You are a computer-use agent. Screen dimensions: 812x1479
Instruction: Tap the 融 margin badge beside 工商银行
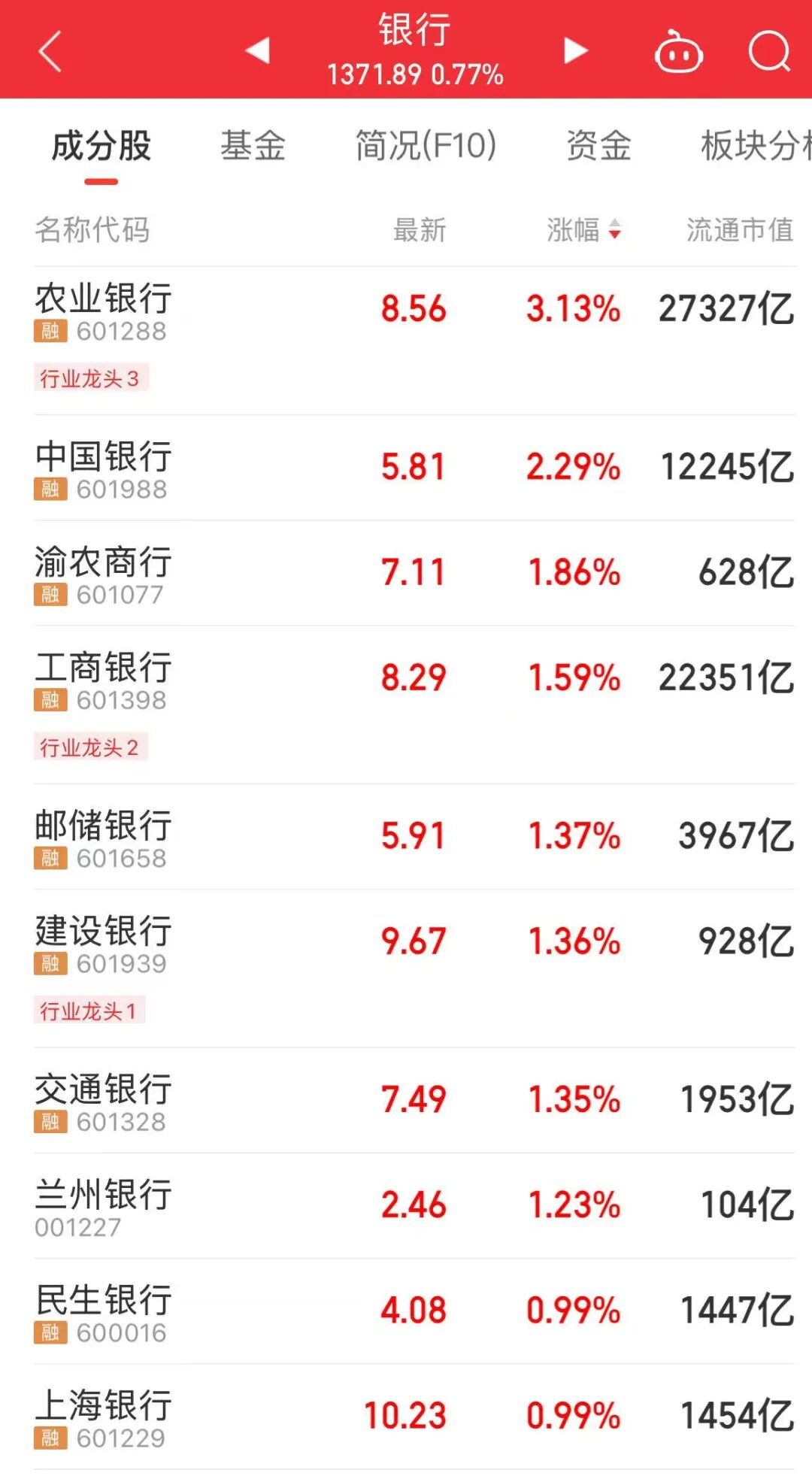tap(50, 701)
